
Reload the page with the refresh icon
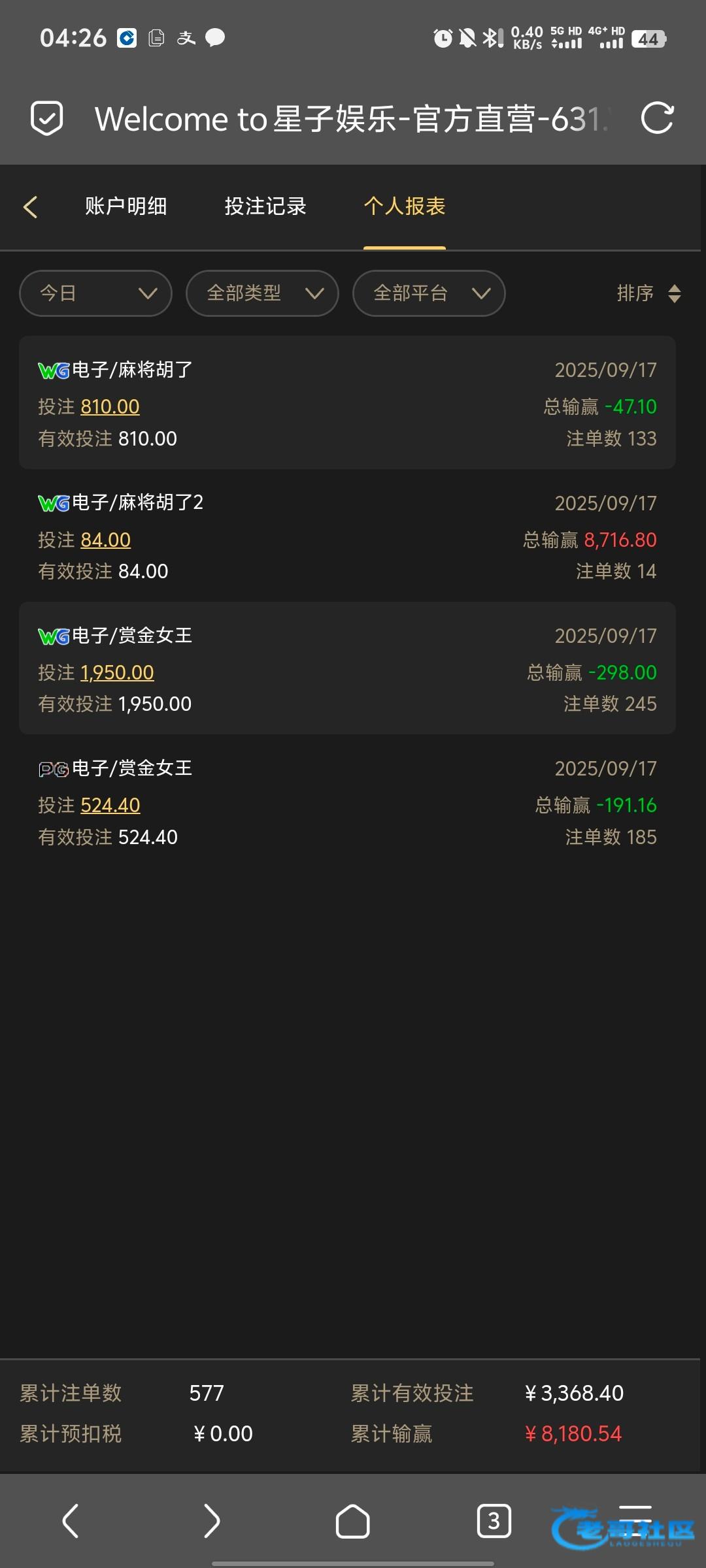(x=657, y=118)
